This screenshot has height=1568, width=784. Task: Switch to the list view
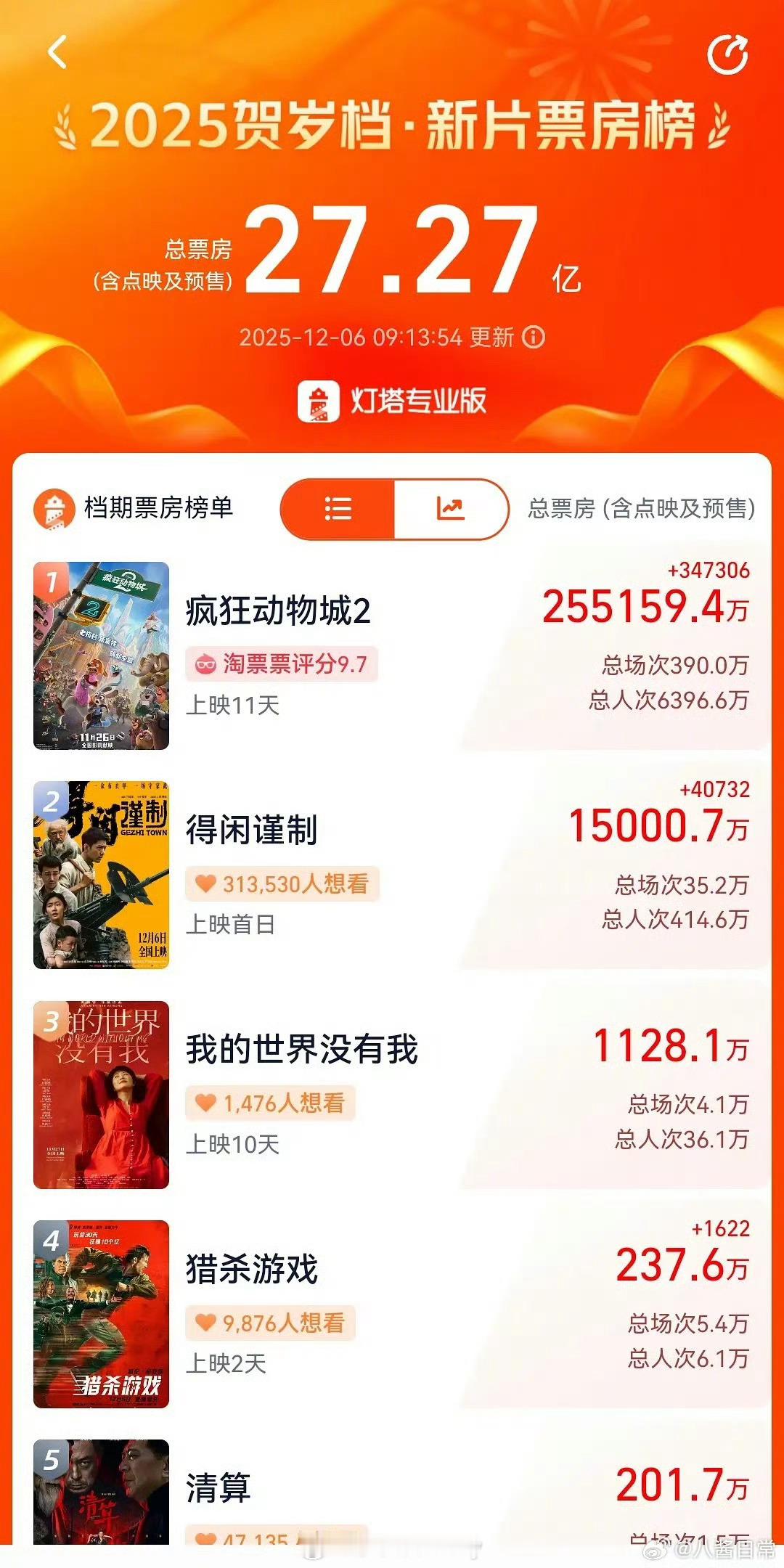(338, 510)
